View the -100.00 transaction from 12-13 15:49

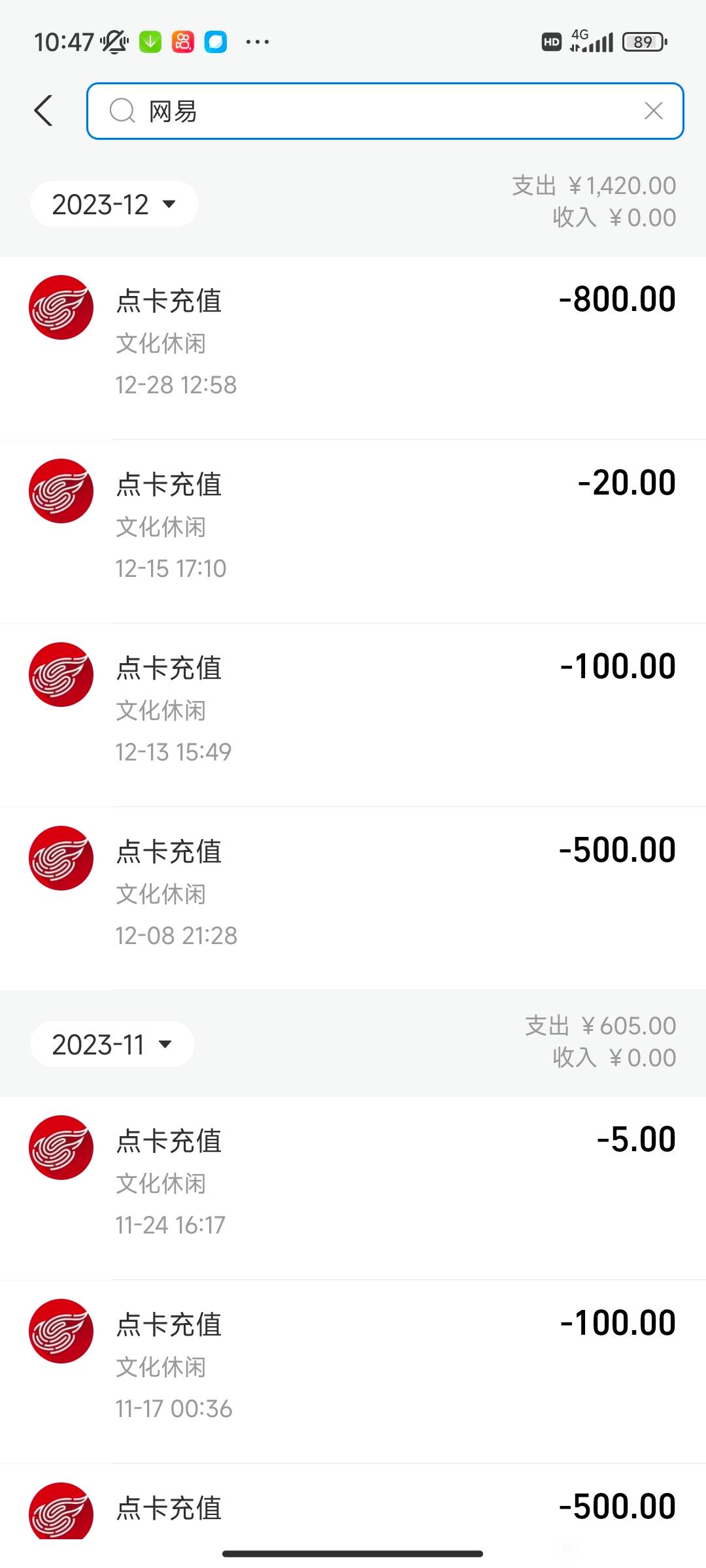(353, 715)
